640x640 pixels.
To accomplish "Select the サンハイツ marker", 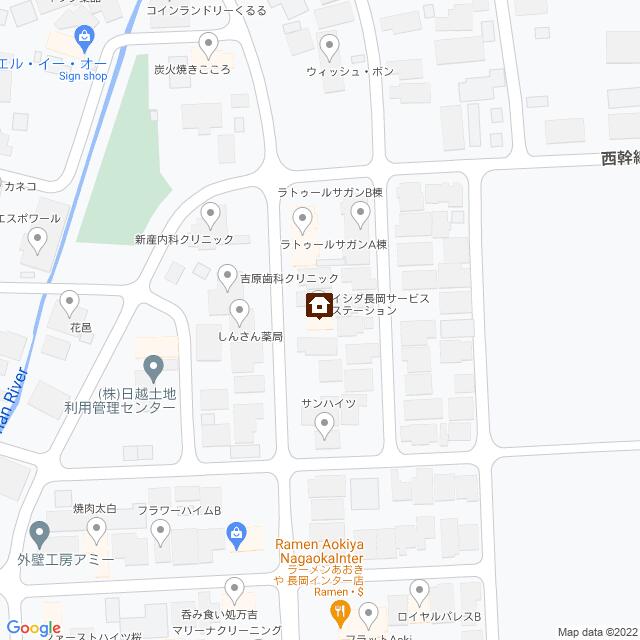I will tap(324, 427).
